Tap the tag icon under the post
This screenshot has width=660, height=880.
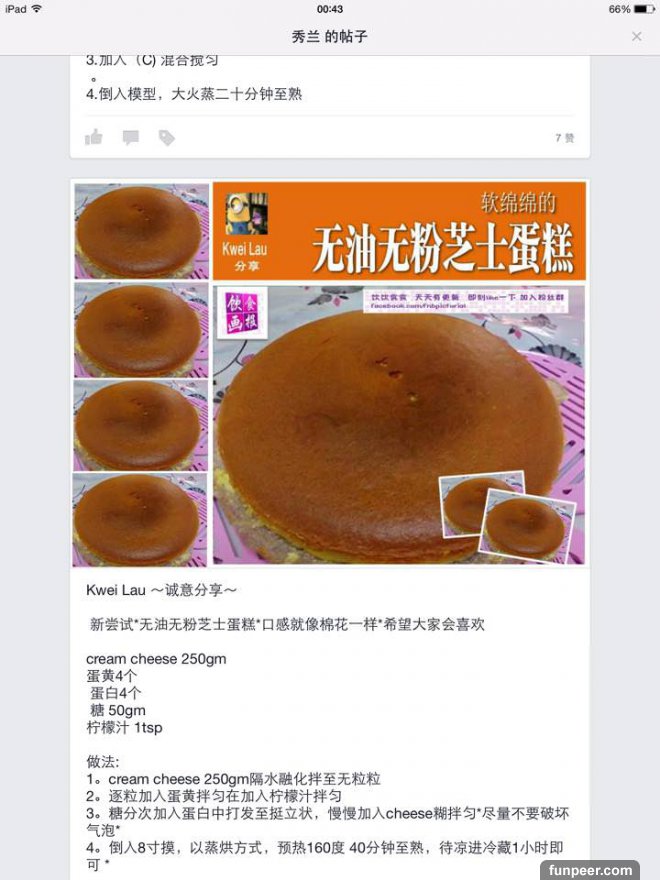(x=166, y=137)
